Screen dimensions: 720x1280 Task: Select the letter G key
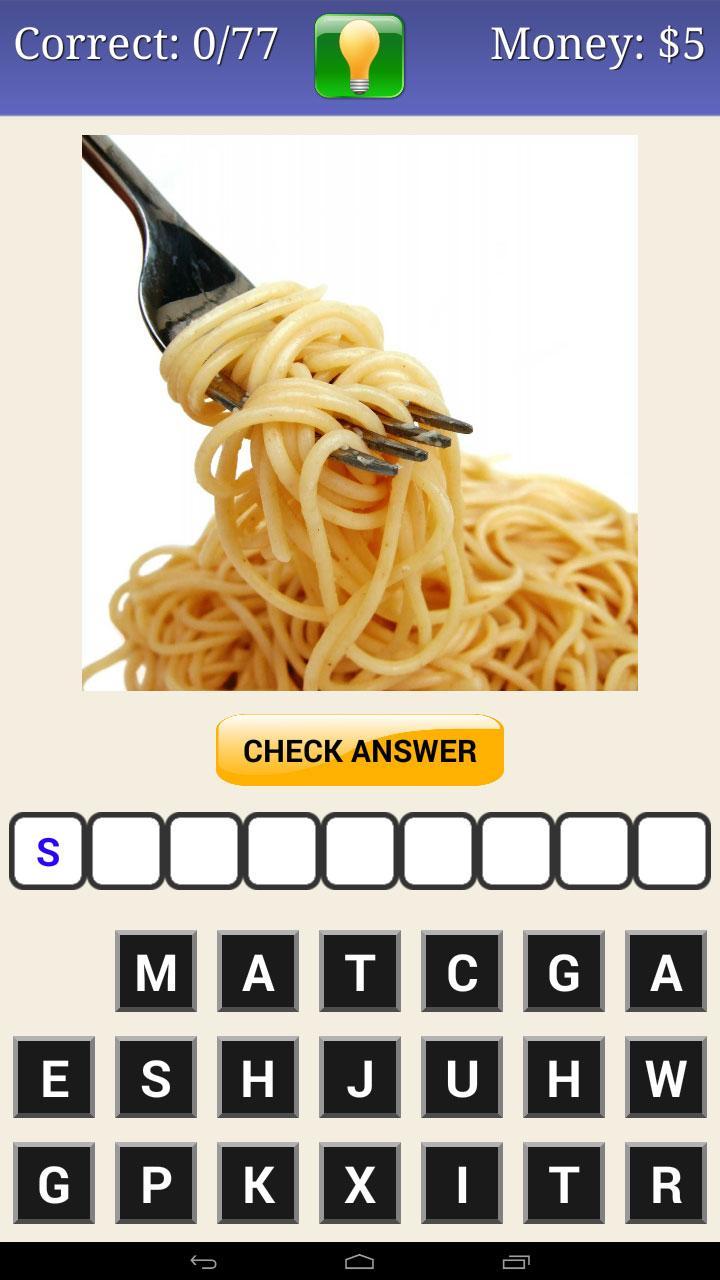564,972
